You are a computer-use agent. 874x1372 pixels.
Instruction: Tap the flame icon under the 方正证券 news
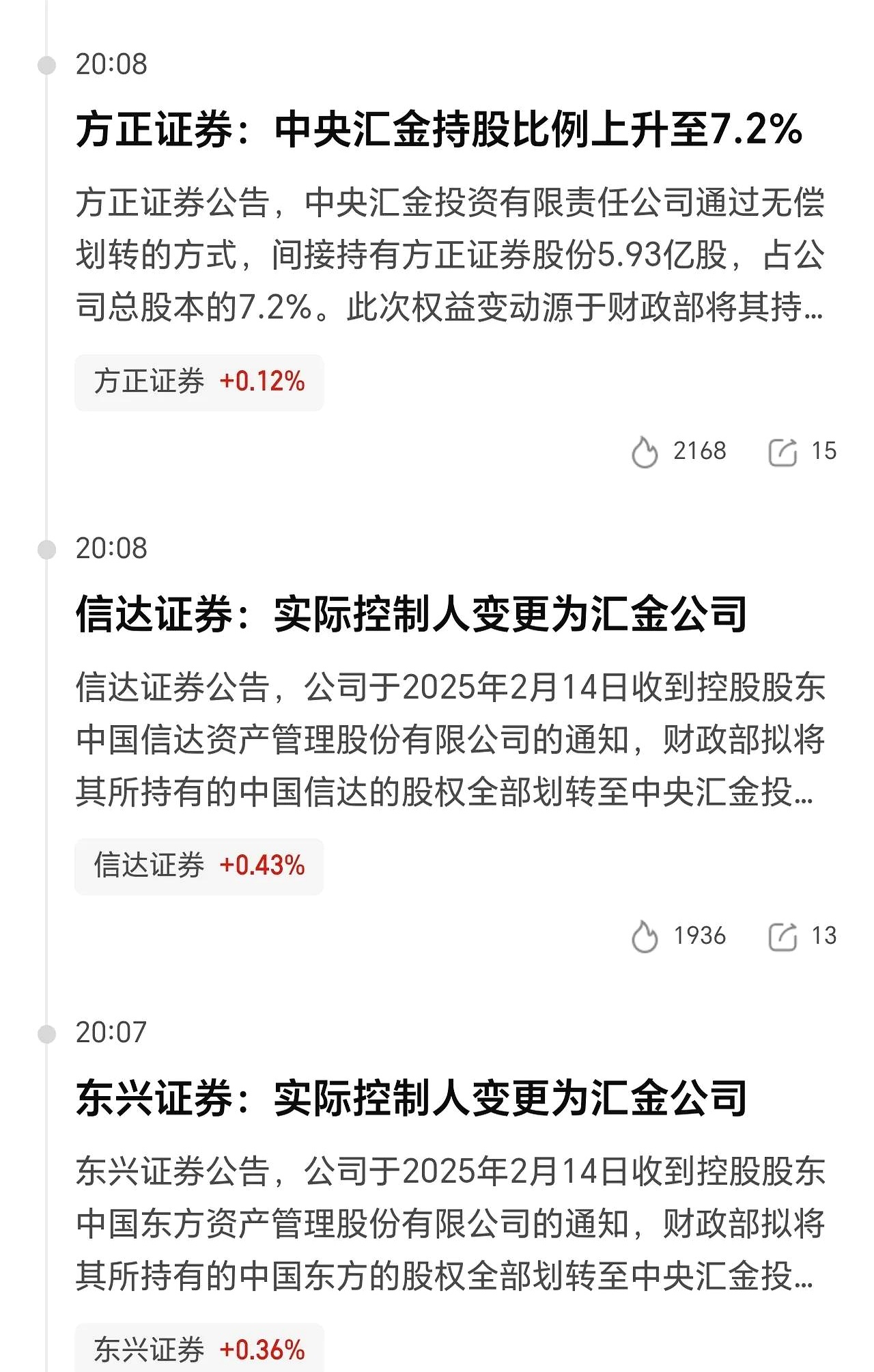pos(645,450)
